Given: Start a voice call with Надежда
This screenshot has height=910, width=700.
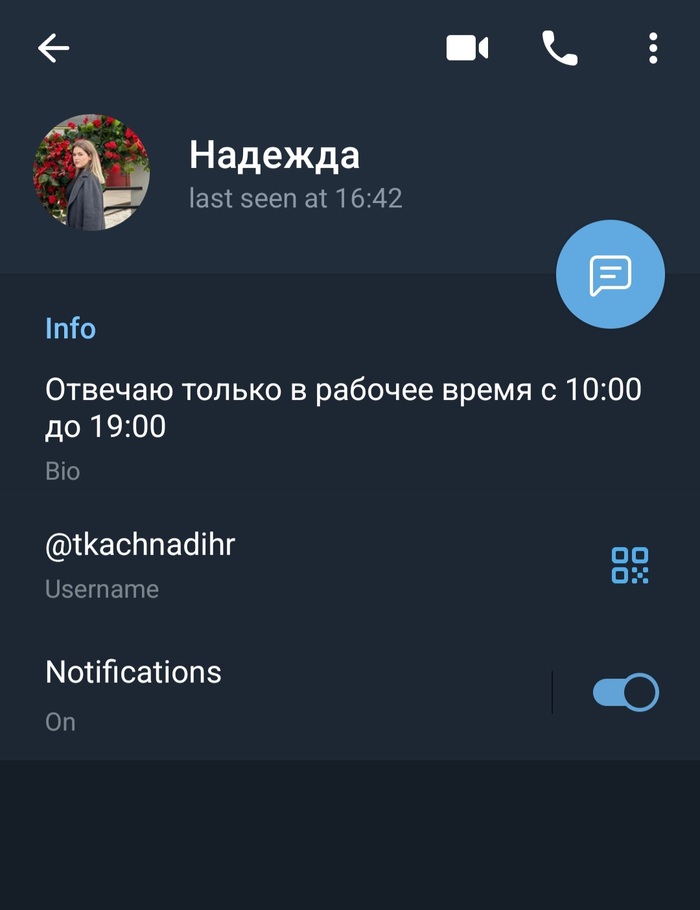Looking at the screenshot, I should 559,48.
